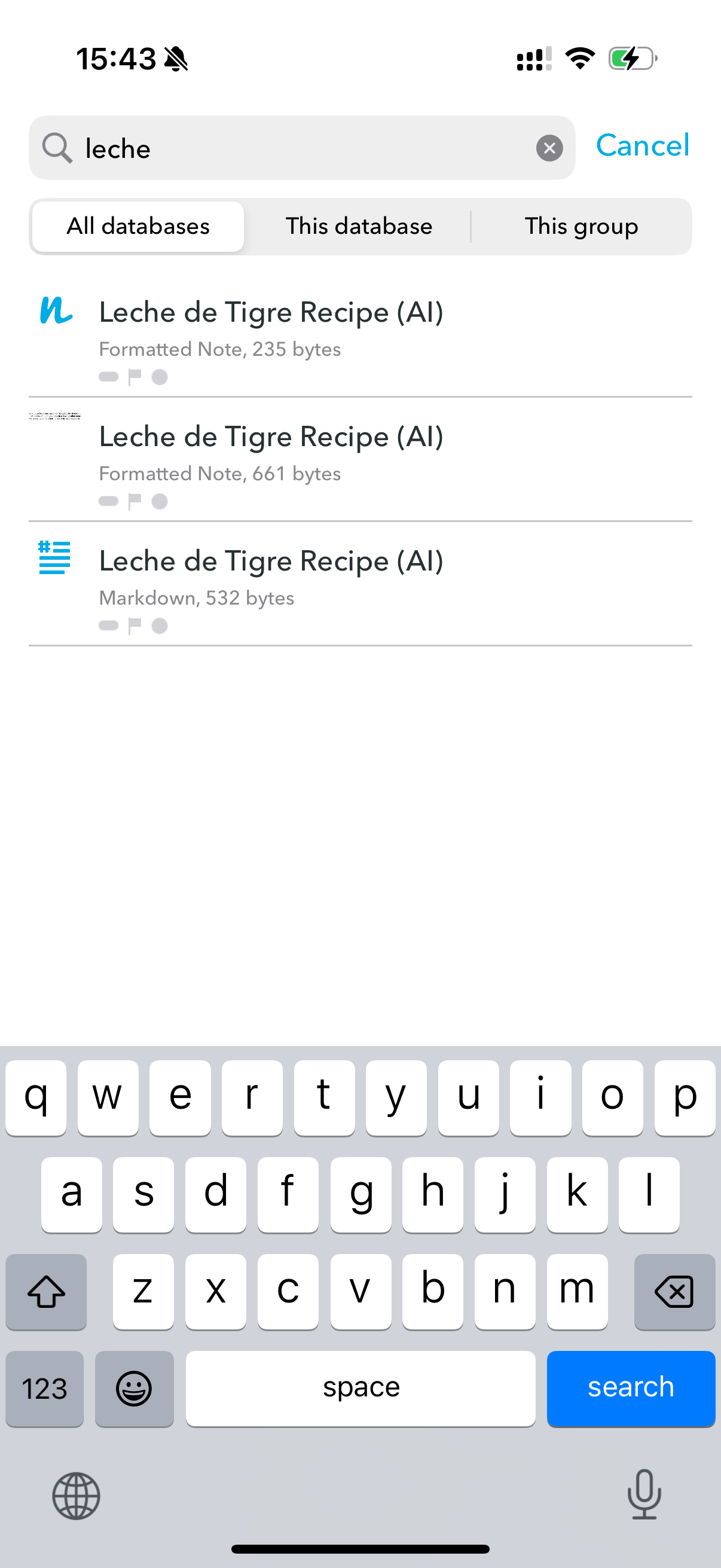The width and height of the screenshot is (721, 1568).
Task: Start dictation with the microphone
Action: pyautogui.click(x=644, y=1494)
